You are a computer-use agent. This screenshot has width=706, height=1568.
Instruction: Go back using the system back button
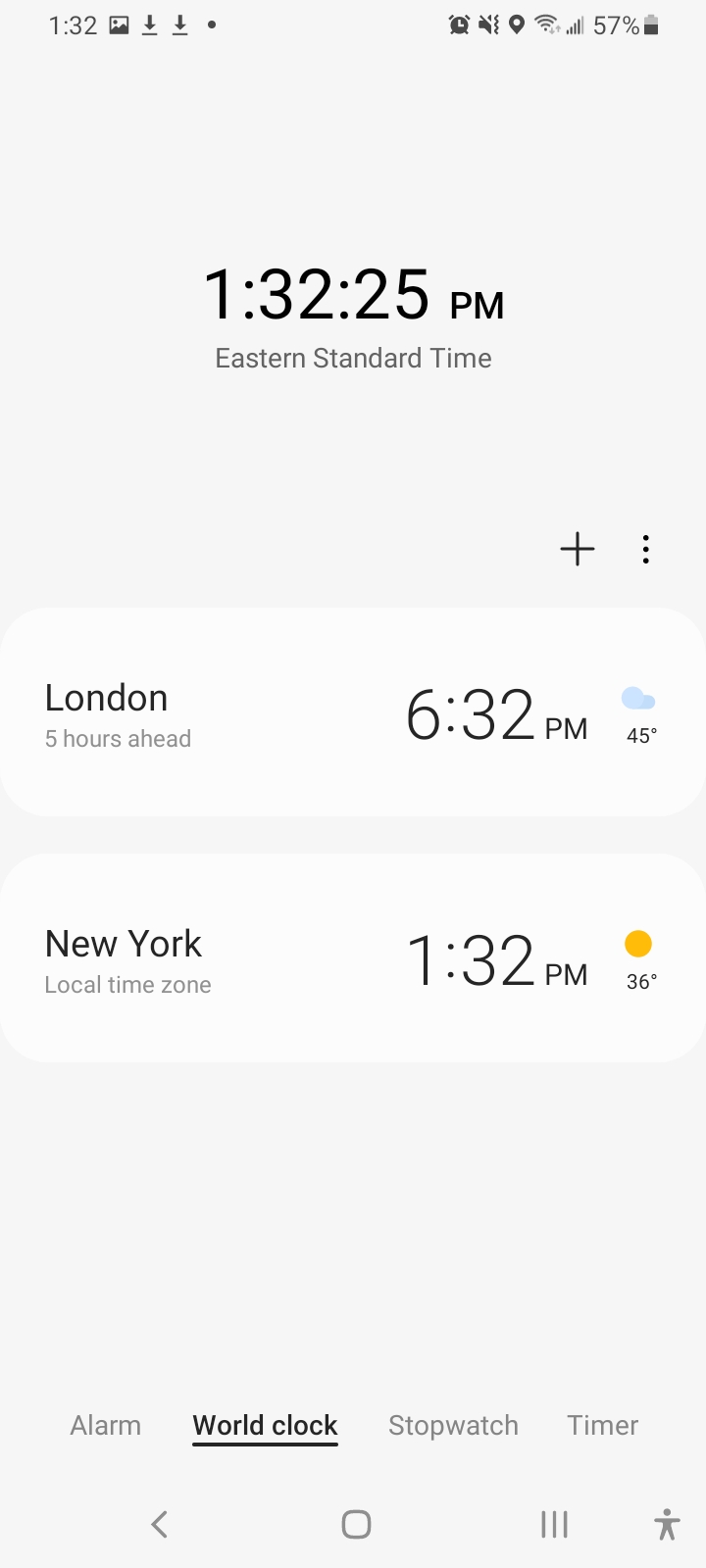point(160,1524)
